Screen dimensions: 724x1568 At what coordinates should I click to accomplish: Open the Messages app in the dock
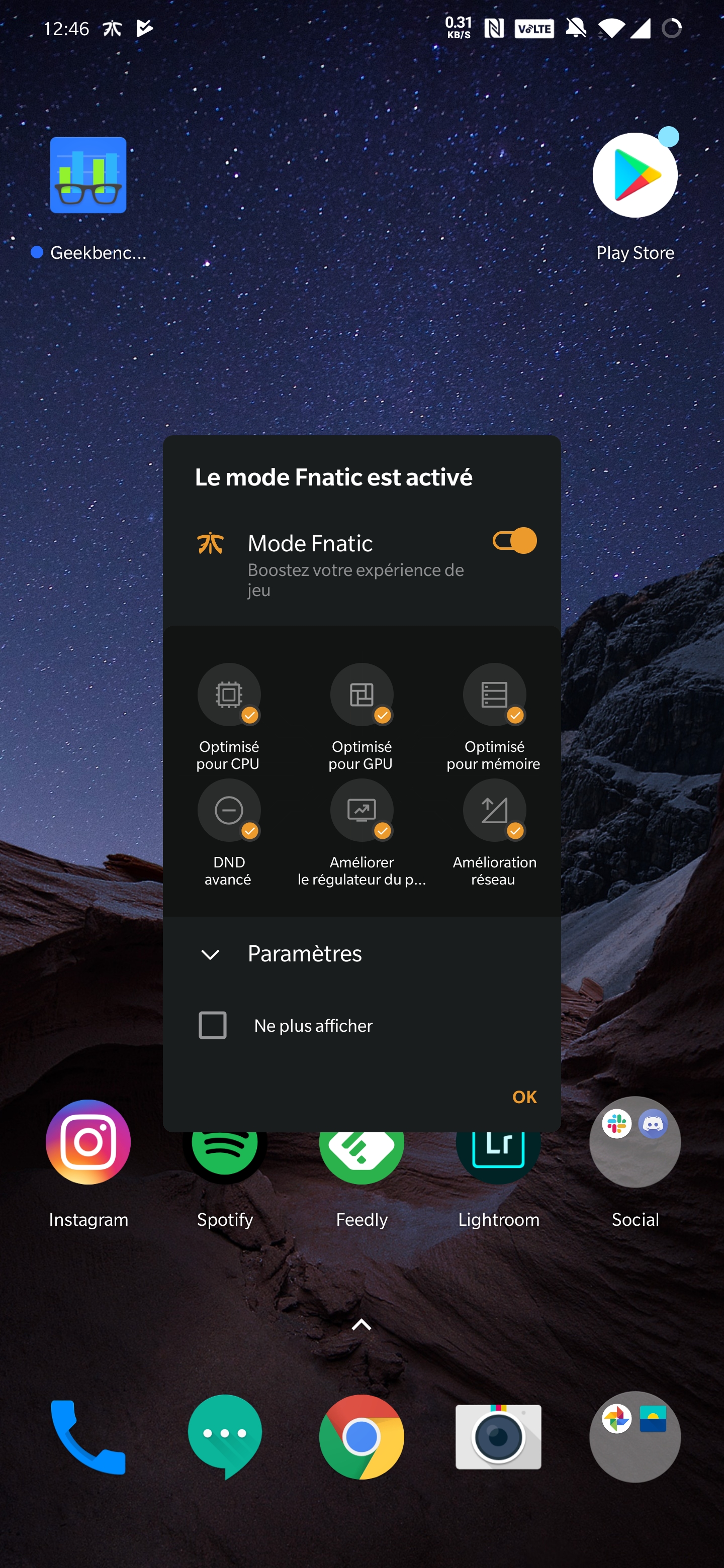tap(225, 1437)
